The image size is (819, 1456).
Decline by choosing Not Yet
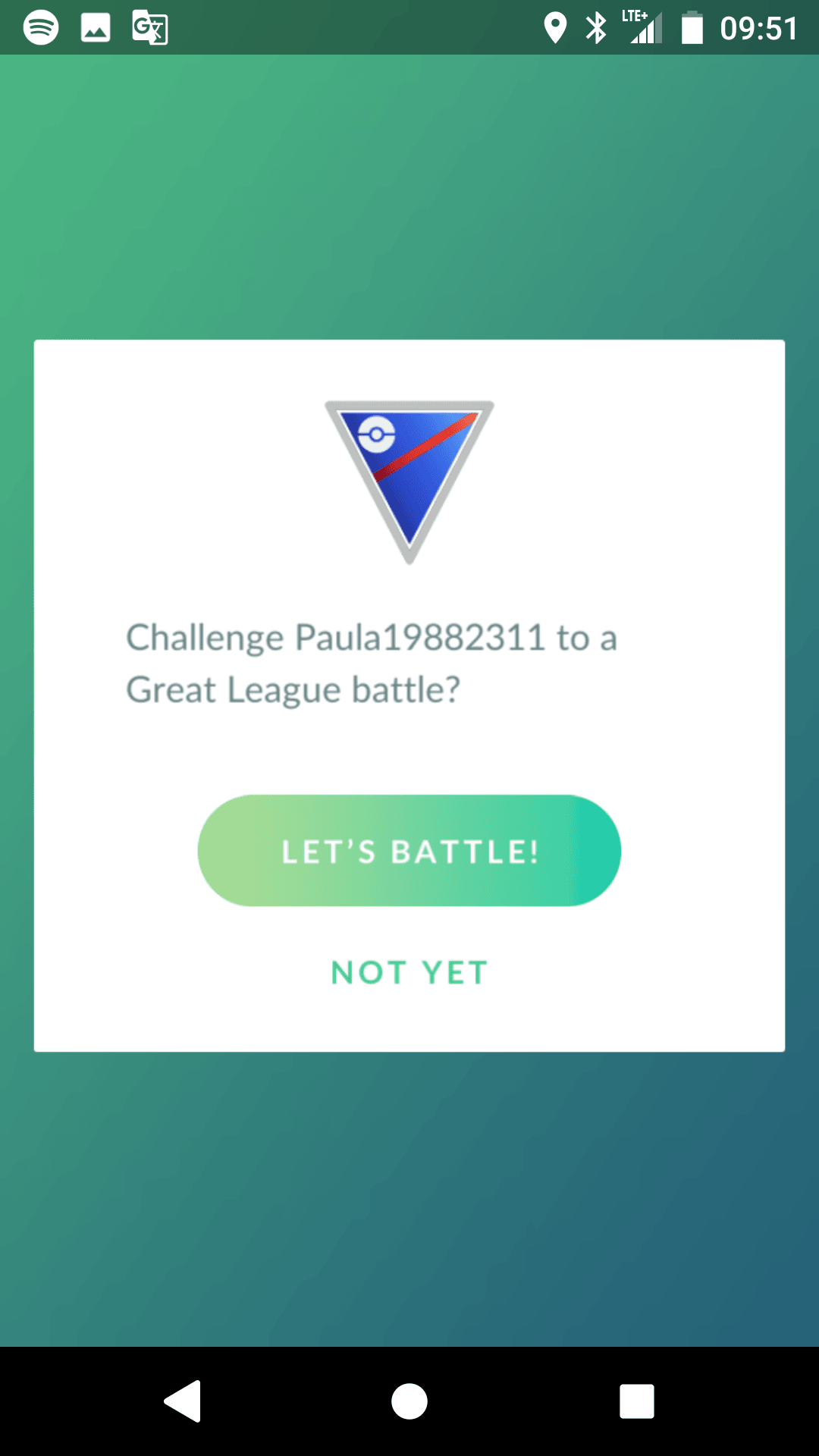pos(409,972)
